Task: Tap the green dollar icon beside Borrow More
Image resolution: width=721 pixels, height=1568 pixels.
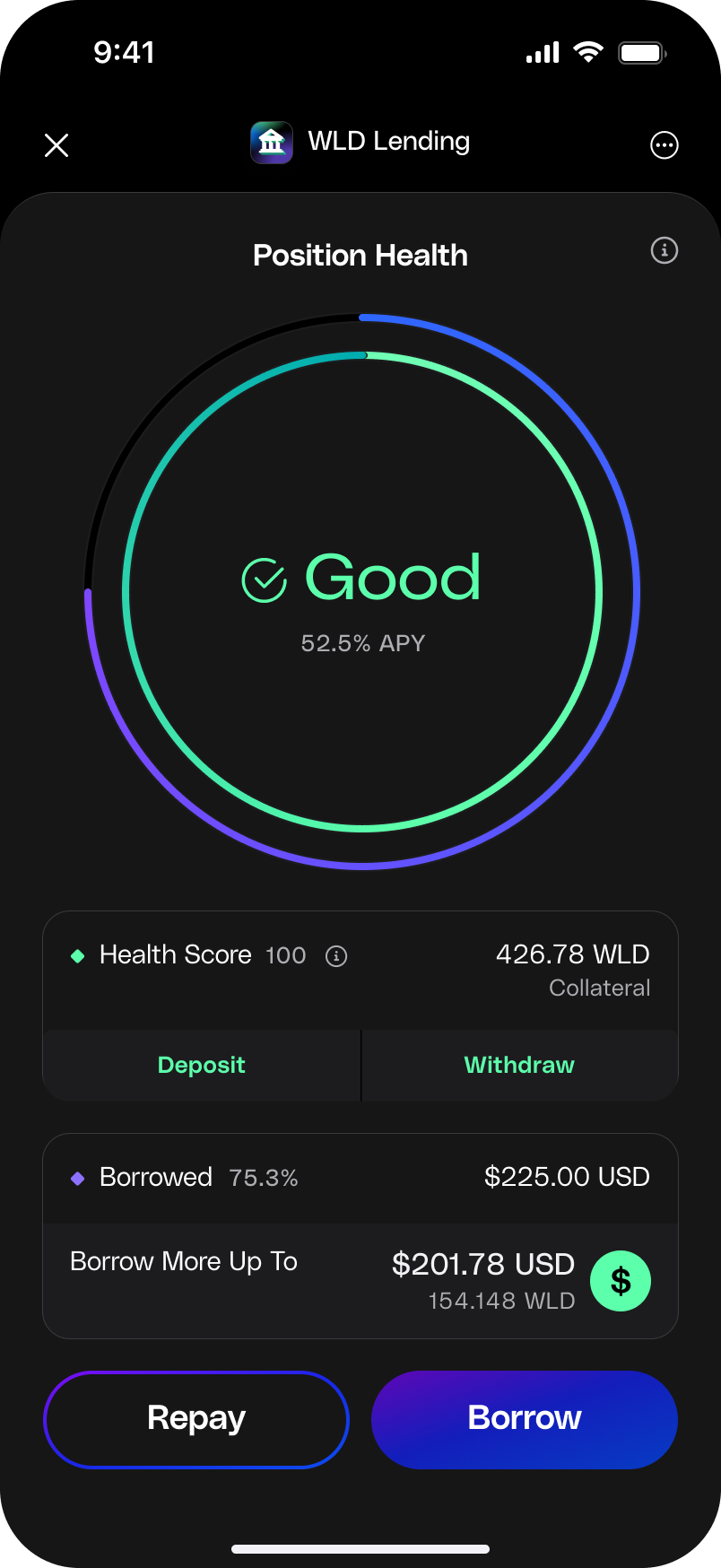Action: (620, 1281)
